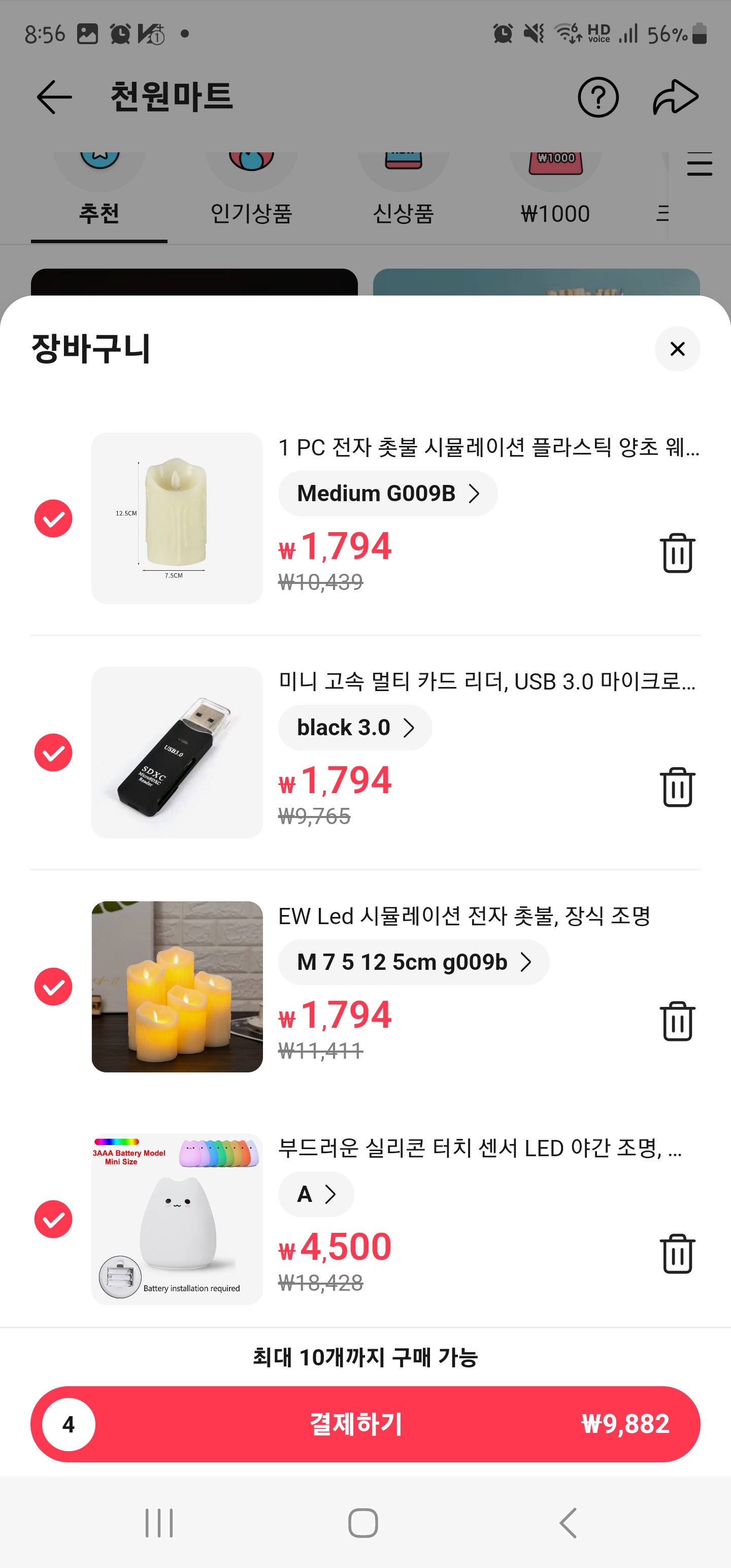The width and height of the screenshot is (731, 1568).
Task: Change the Medium G009B option
Action: pyautogui.click(x=387, y=494)
